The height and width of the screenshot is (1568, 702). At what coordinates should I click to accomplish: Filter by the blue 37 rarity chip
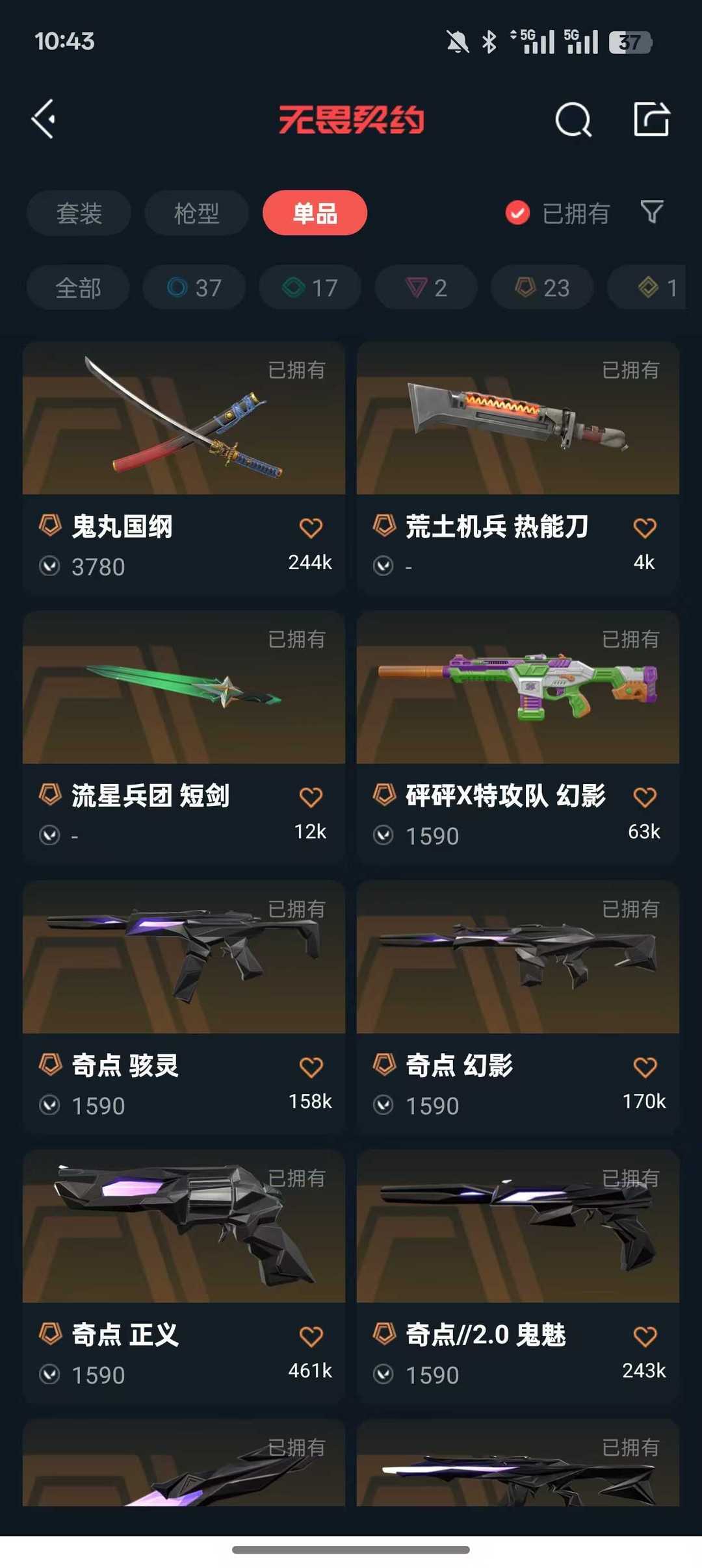click(194, 288)
